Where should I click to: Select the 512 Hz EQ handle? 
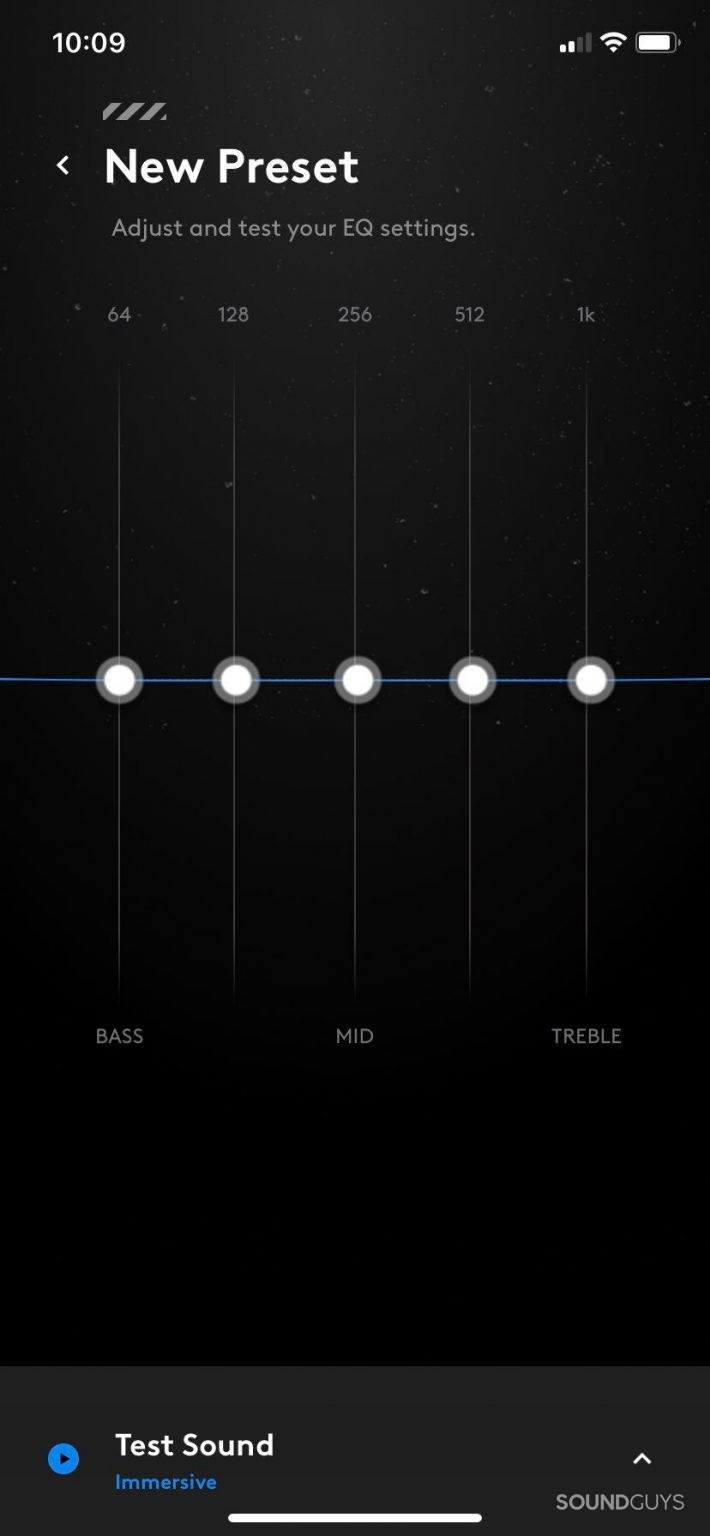click(472, 681)
